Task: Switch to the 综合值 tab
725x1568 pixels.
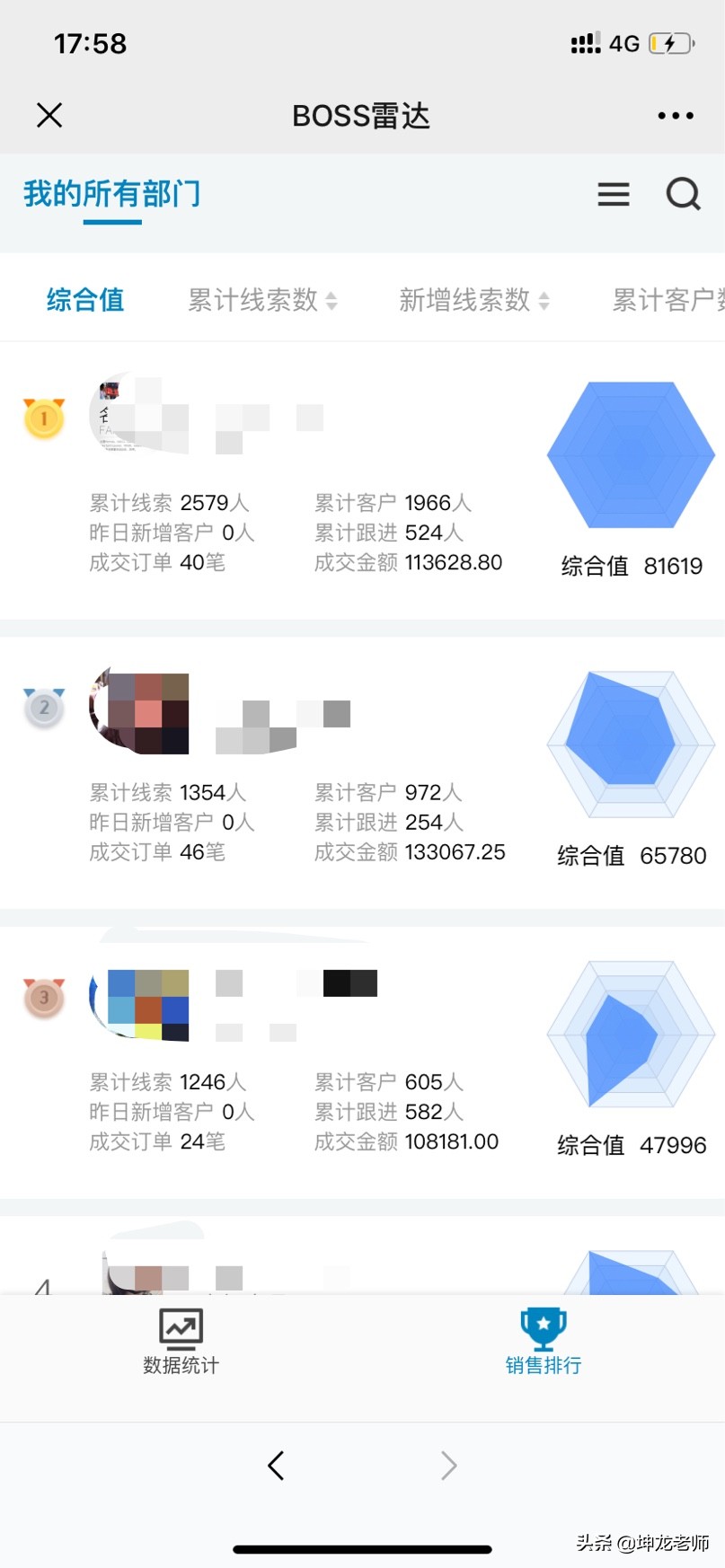Action: click(84, 300)
